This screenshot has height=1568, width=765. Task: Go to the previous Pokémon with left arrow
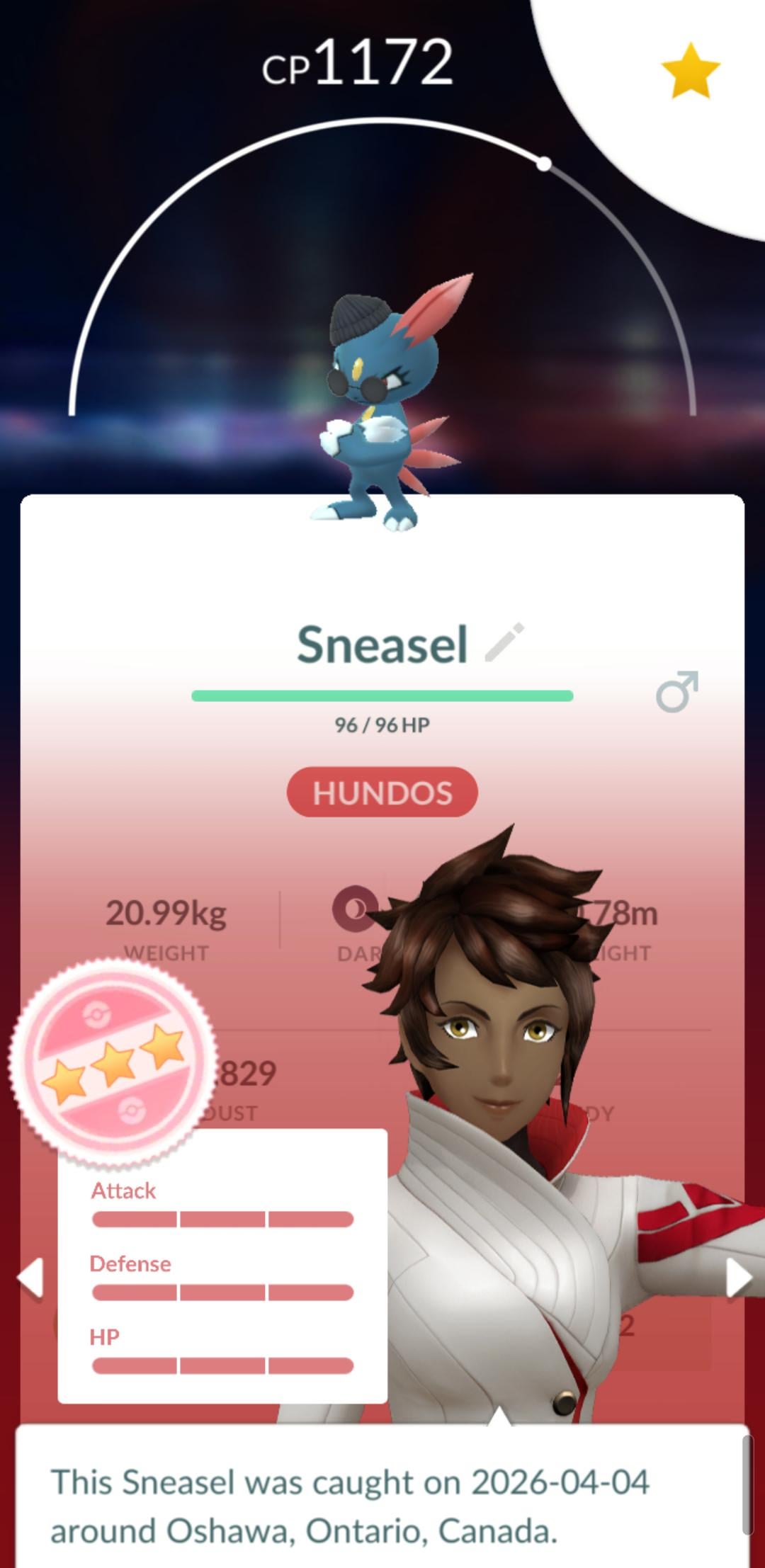[30, 1278]
